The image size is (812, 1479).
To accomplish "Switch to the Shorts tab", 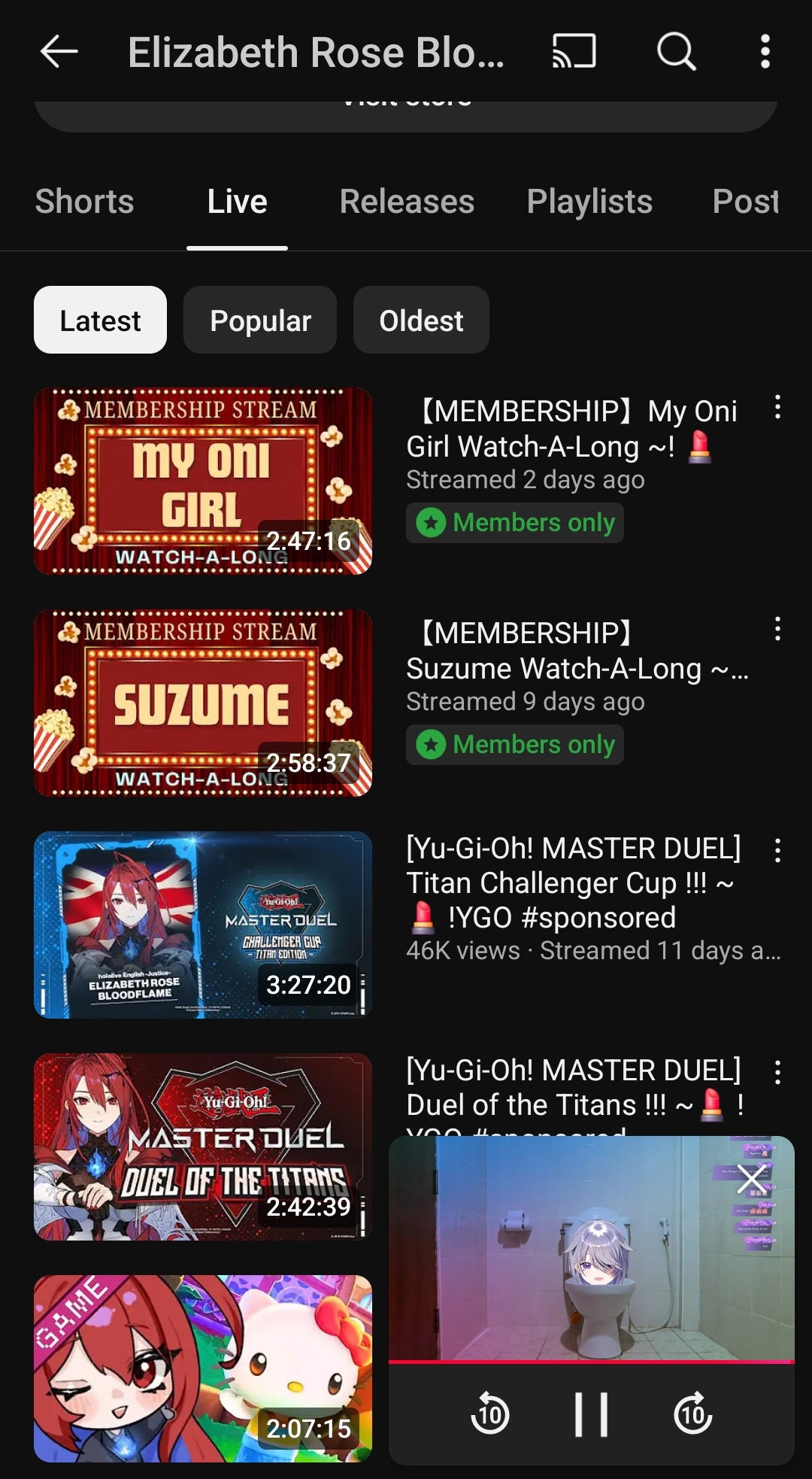I will (x=84, y=202).
